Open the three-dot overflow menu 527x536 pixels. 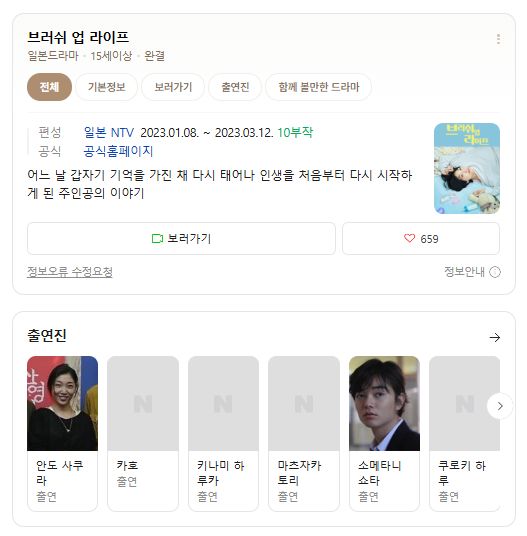(498, 39)
